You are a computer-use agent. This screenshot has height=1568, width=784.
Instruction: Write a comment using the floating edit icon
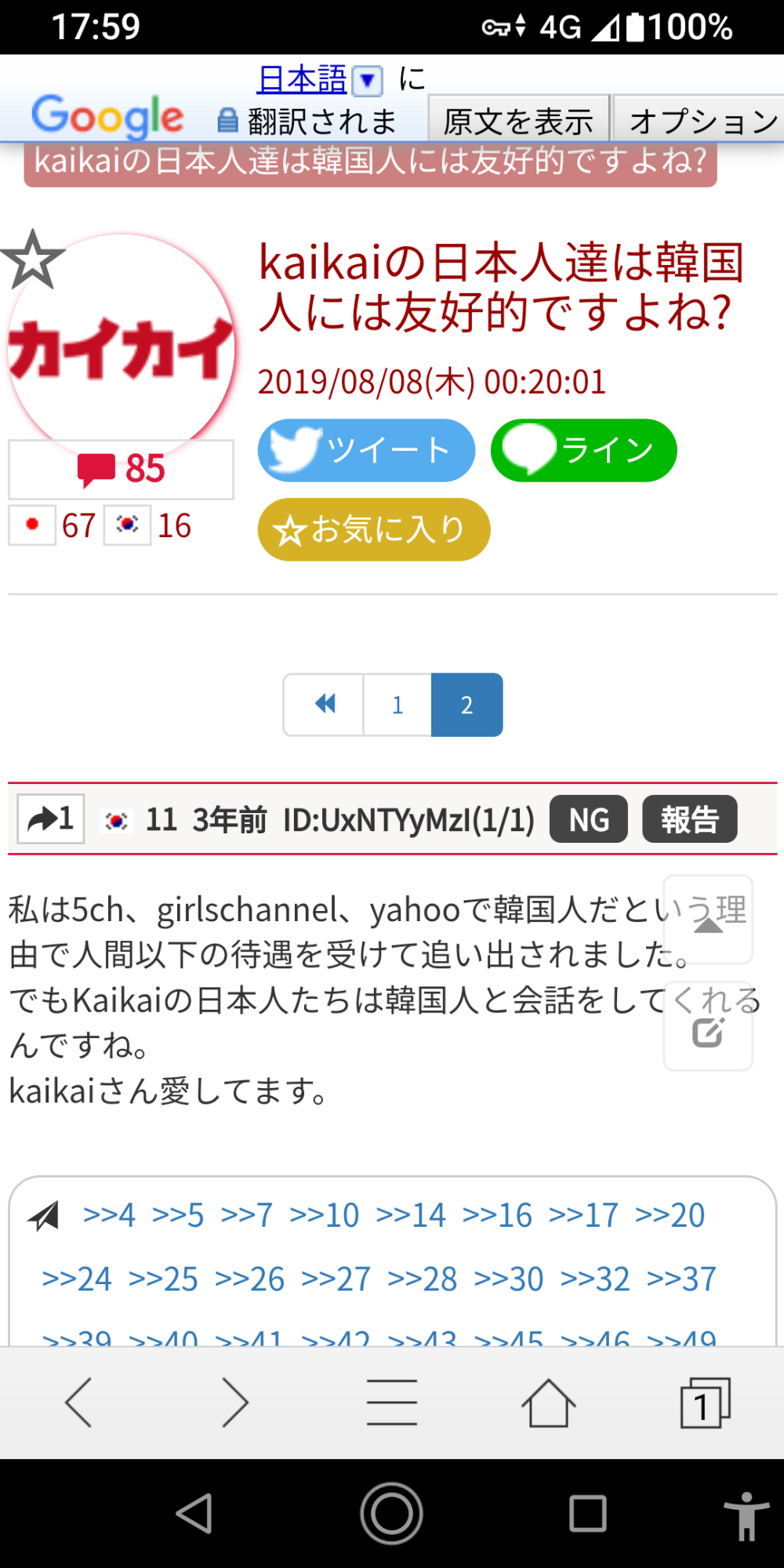[x=708, y=1031]
